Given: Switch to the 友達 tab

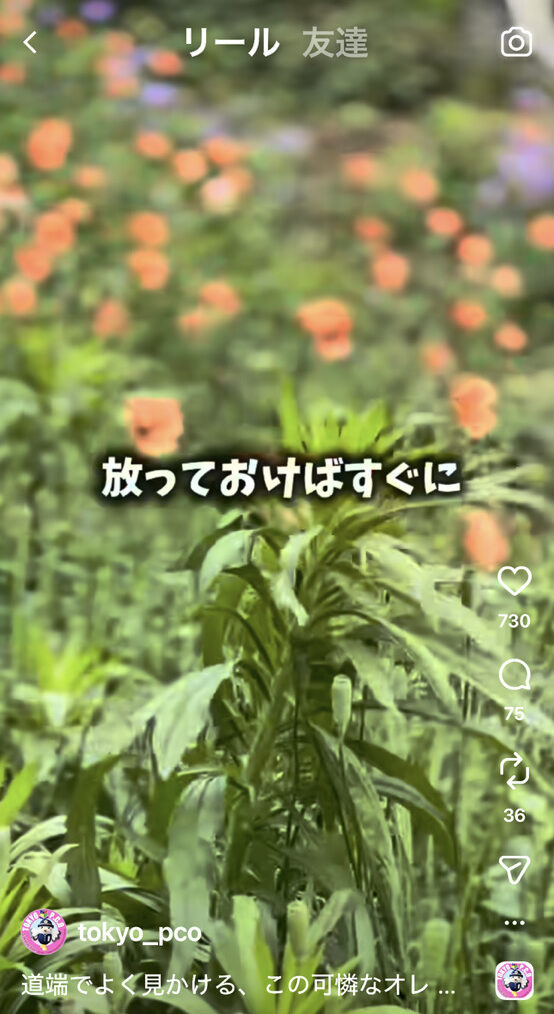Looking at the screenshot, I should (x=335, y=43).
